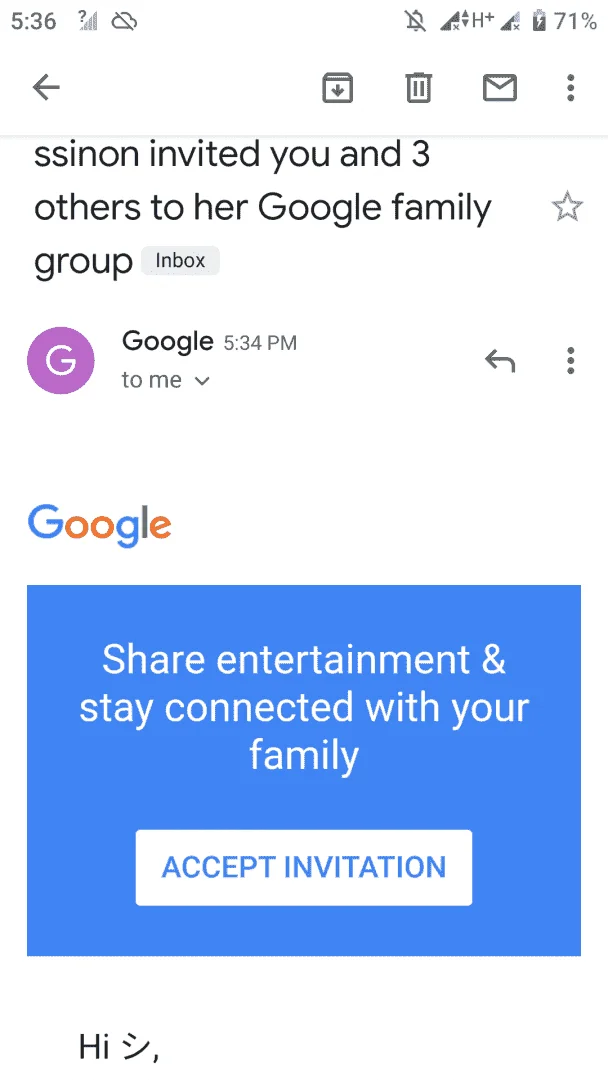Screen dimensions: 608x1080
Task: Archive this email
Action: (x=337, y=87)
